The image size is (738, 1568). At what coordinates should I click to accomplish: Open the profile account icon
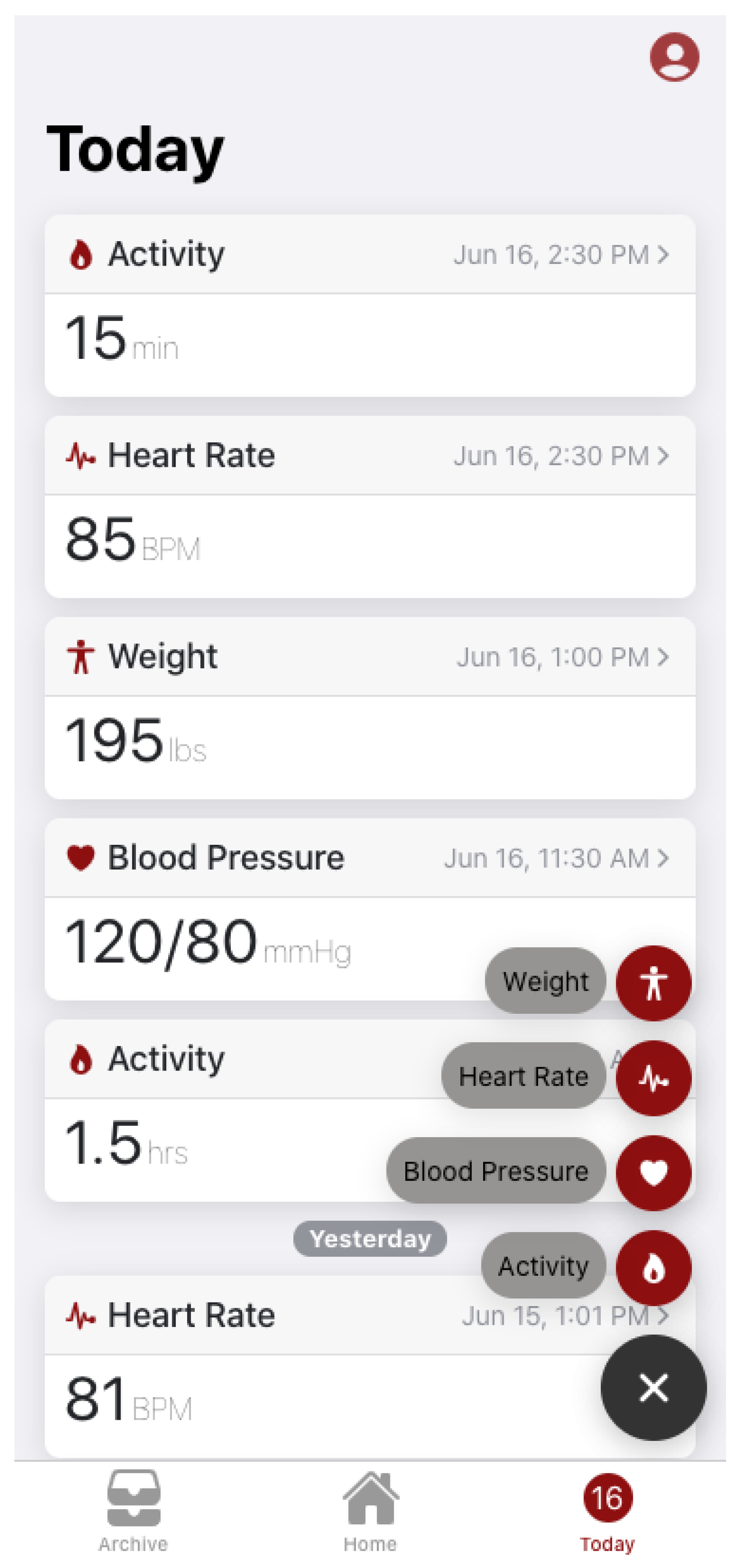point(674,57)
